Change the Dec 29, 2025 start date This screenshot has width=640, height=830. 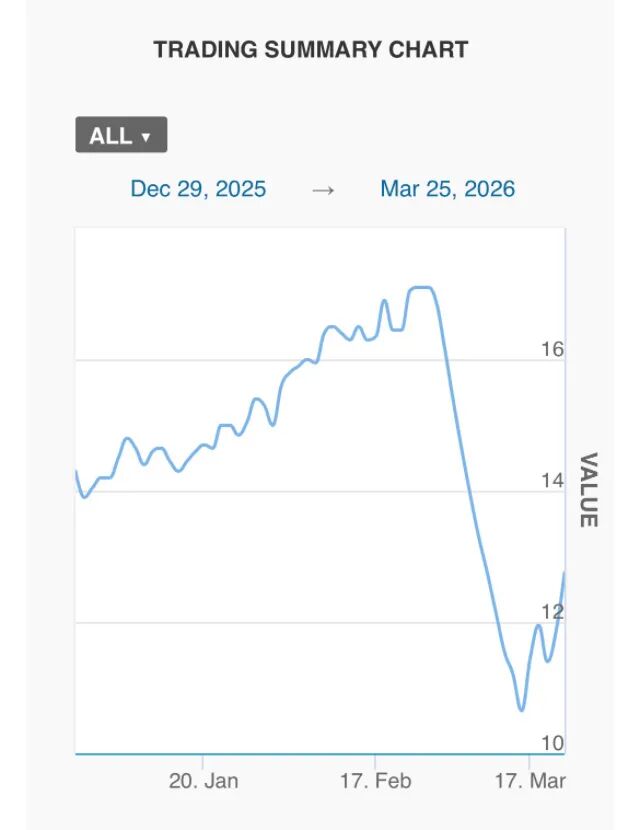pos(198,189)
